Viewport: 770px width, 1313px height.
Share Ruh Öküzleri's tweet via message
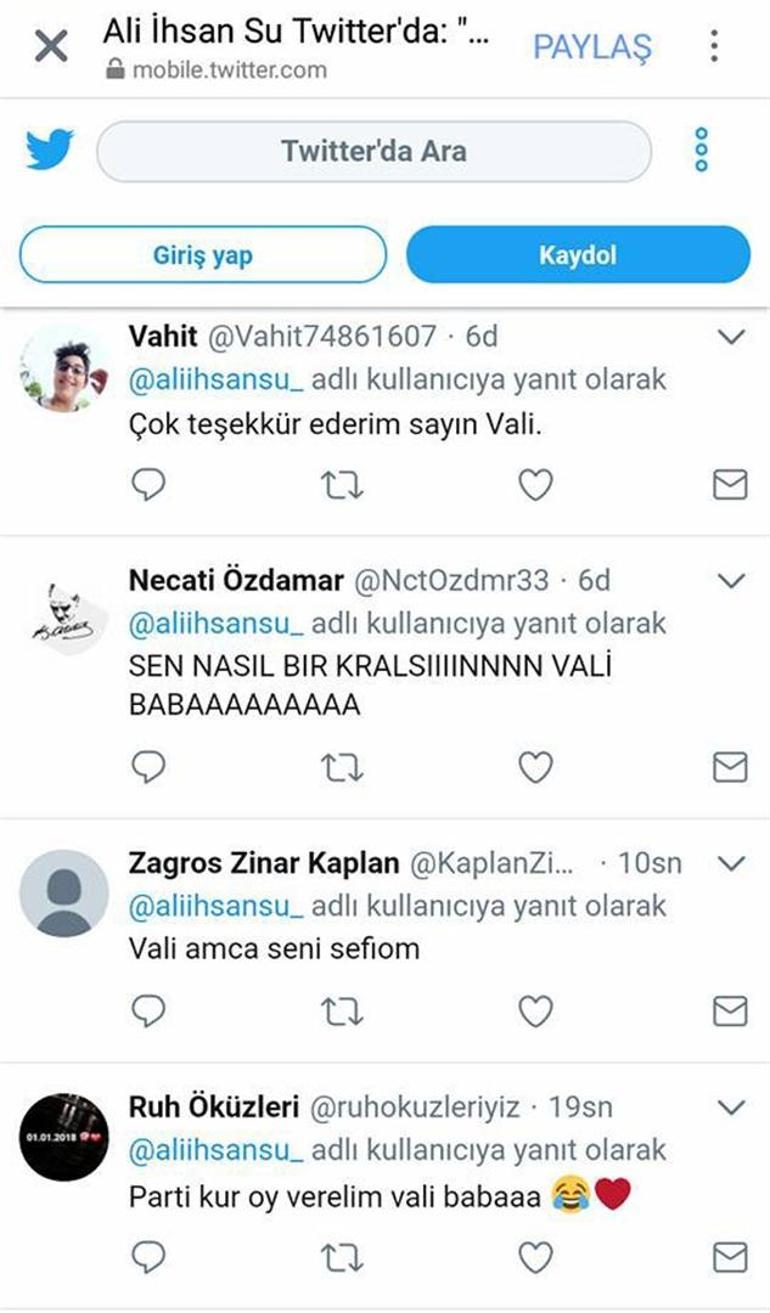point(729,1257)
